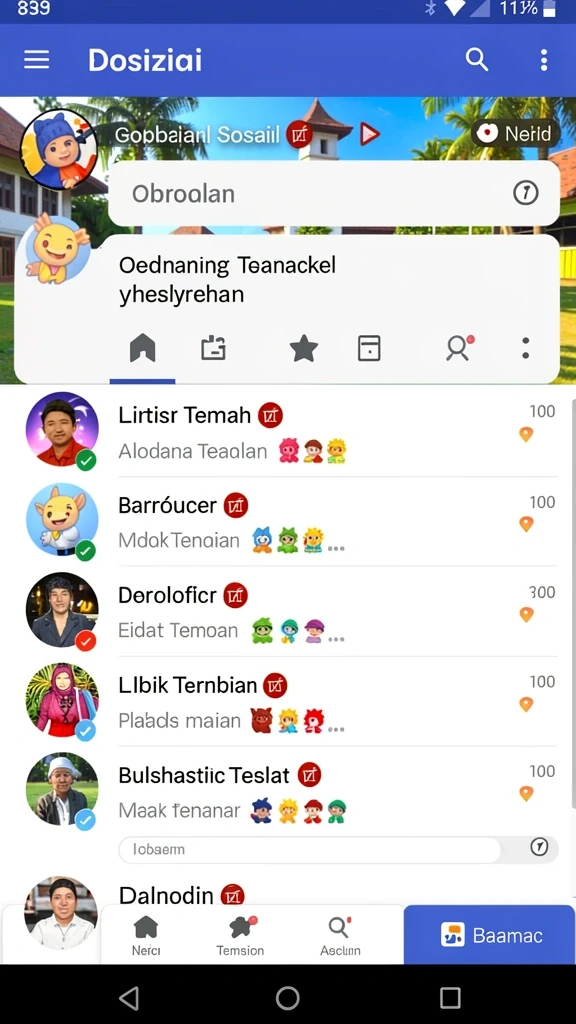
Task: Go to the Nerci bottom tab
Action: click(146, 936)
